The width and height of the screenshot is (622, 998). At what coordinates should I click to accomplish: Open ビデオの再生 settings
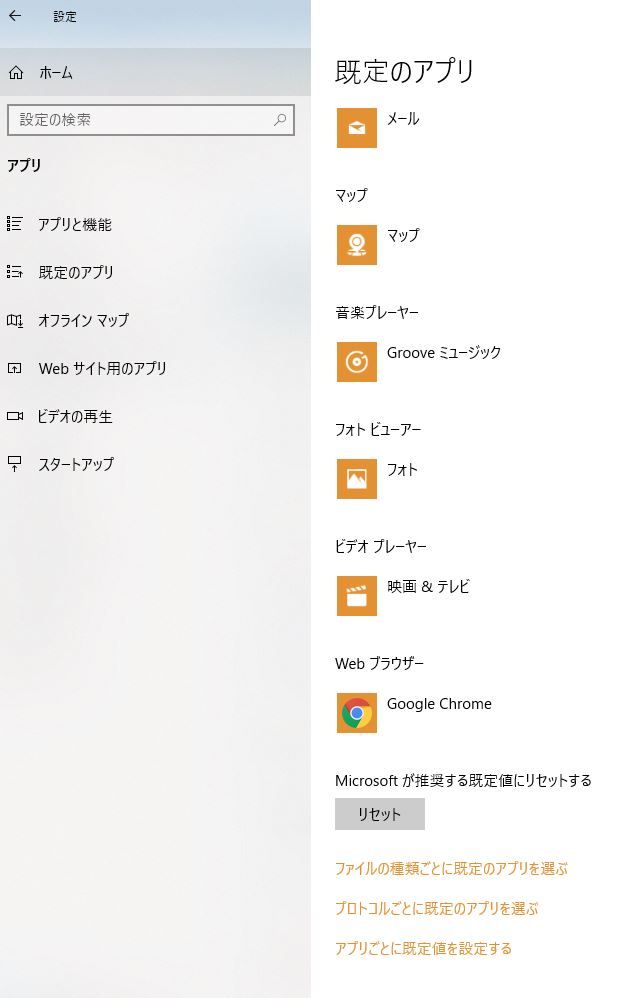tap(75, 416)
